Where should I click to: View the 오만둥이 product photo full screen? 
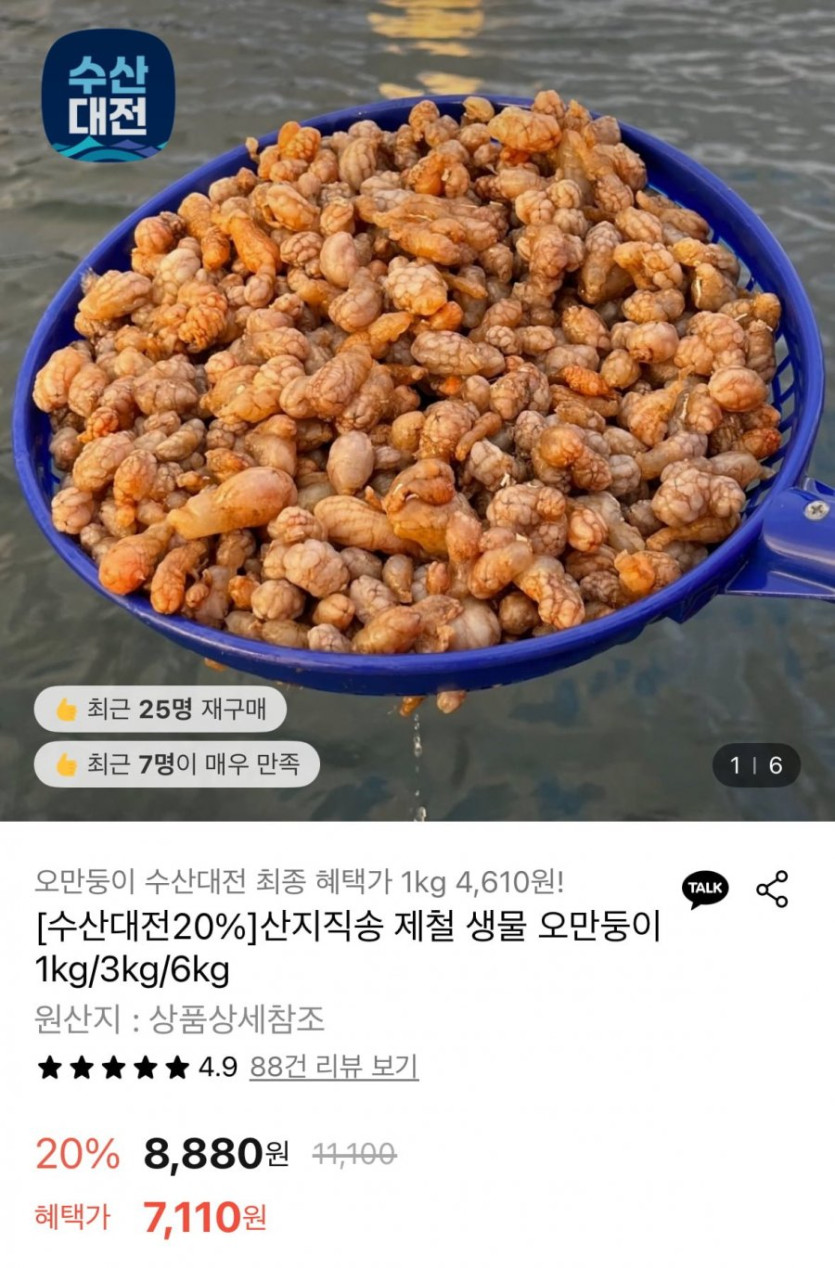click(x=417, y=400)
